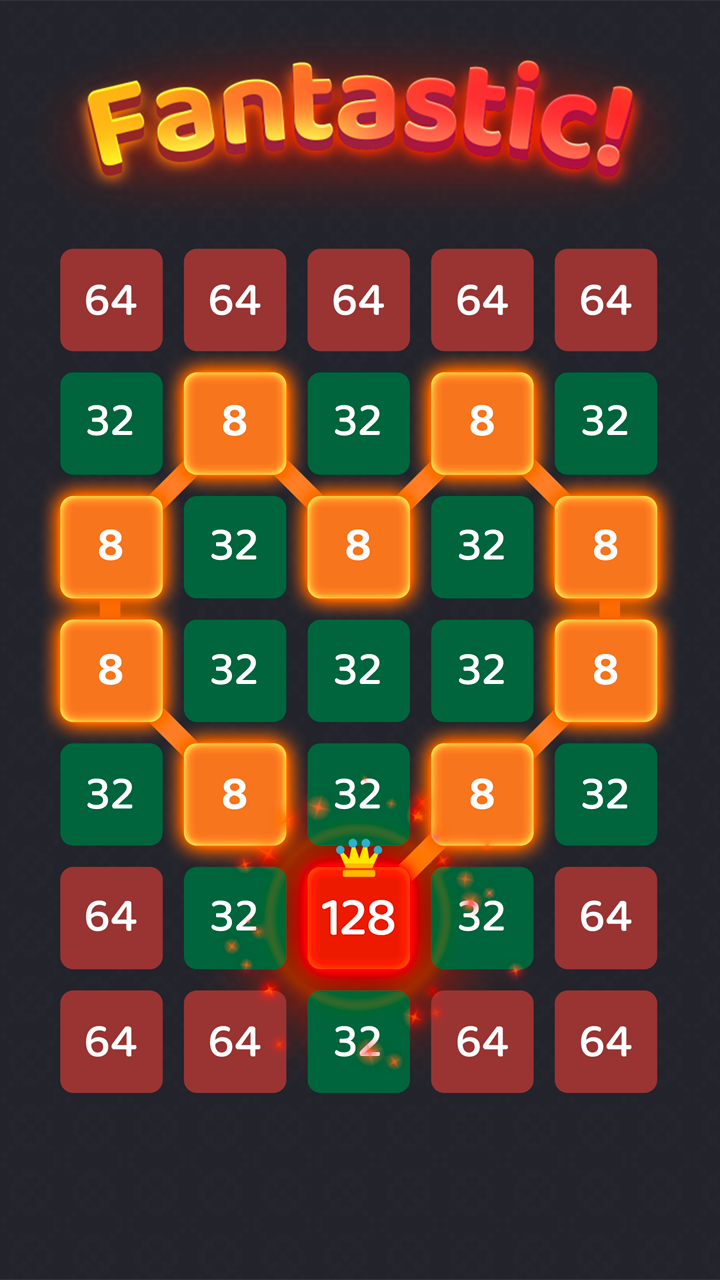Tap the crown above the 128 tile
This screenshot has width=720, height=1280.
(358, 858)
